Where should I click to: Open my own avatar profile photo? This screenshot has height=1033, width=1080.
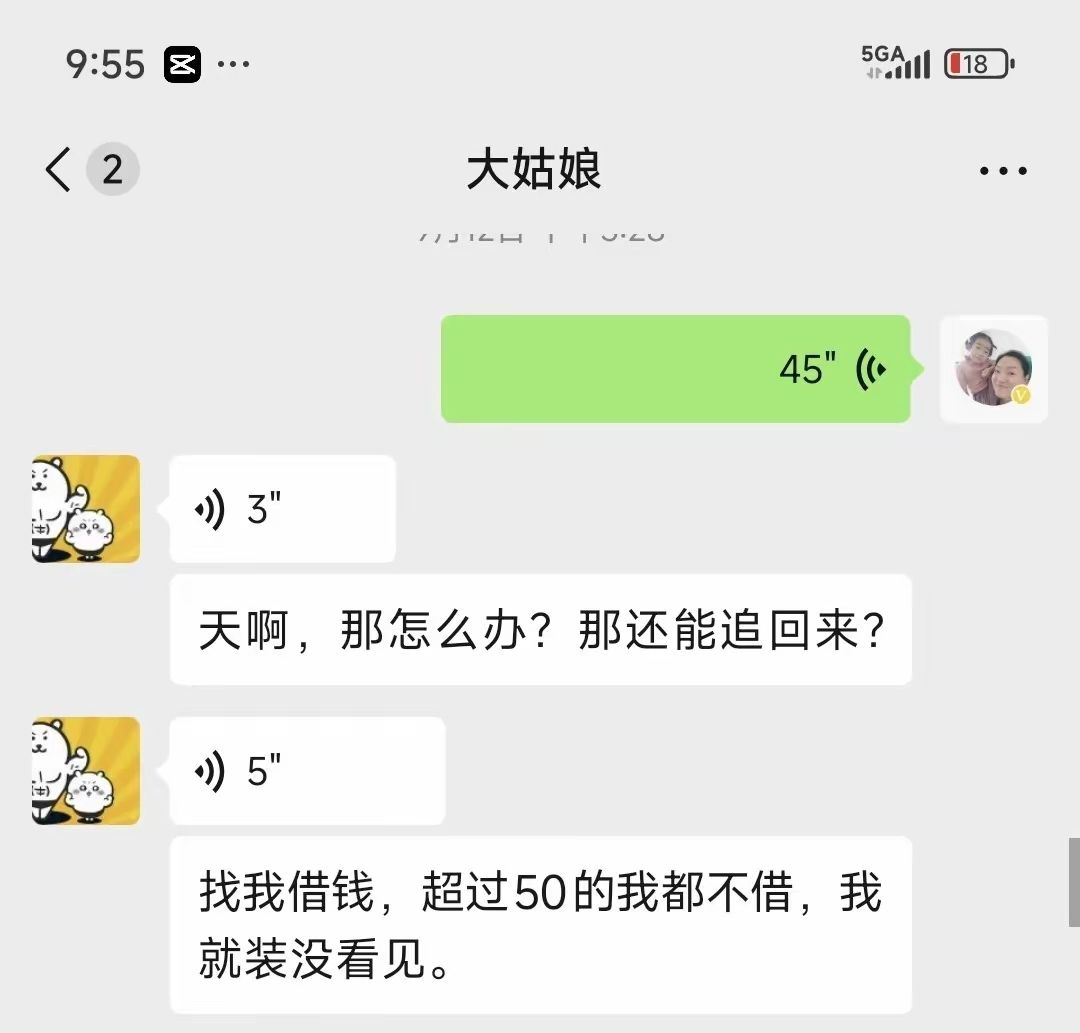[993, 369]
